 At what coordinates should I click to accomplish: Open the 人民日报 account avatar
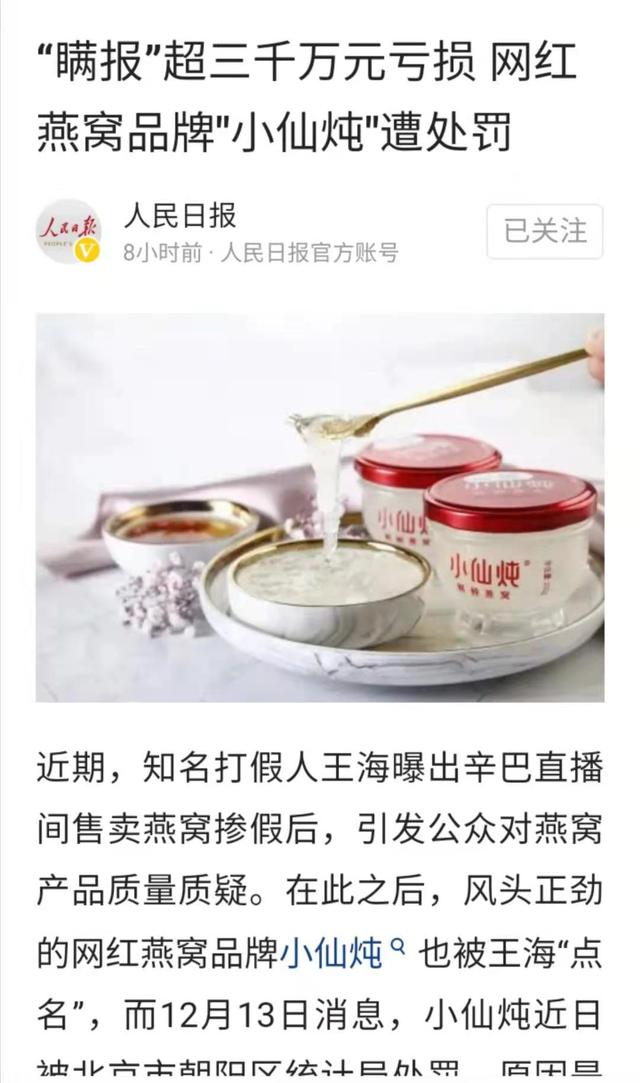(x=69, y=233)
